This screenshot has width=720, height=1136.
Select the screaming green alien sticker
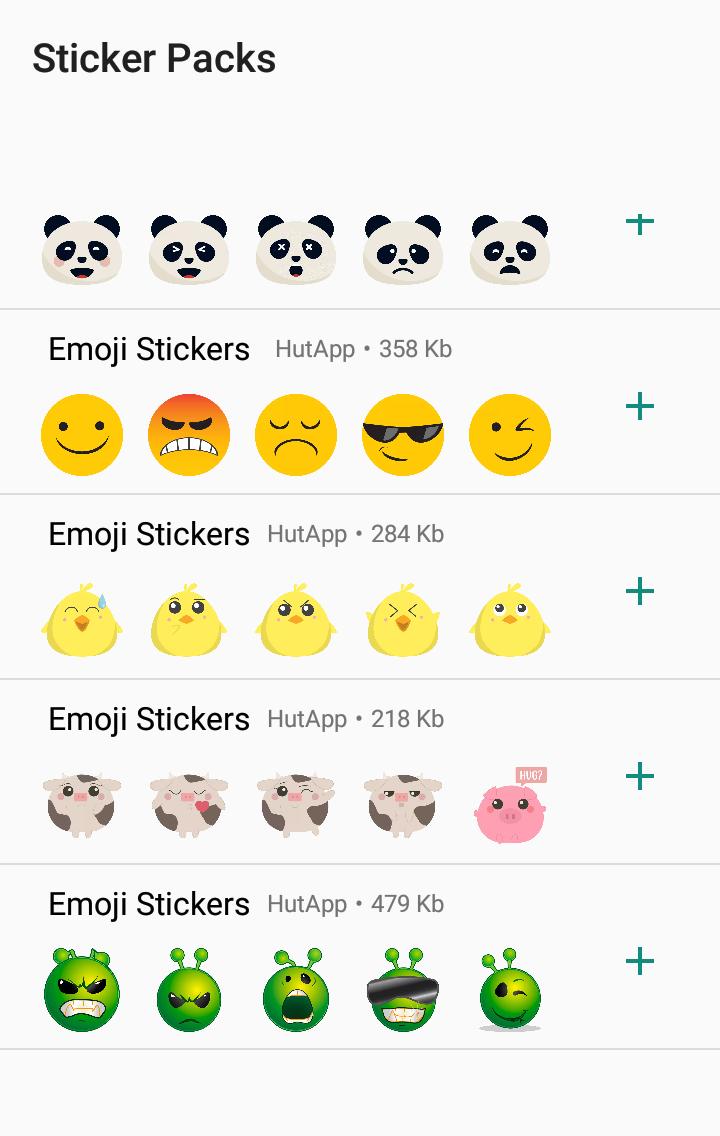tap(295, 988)
